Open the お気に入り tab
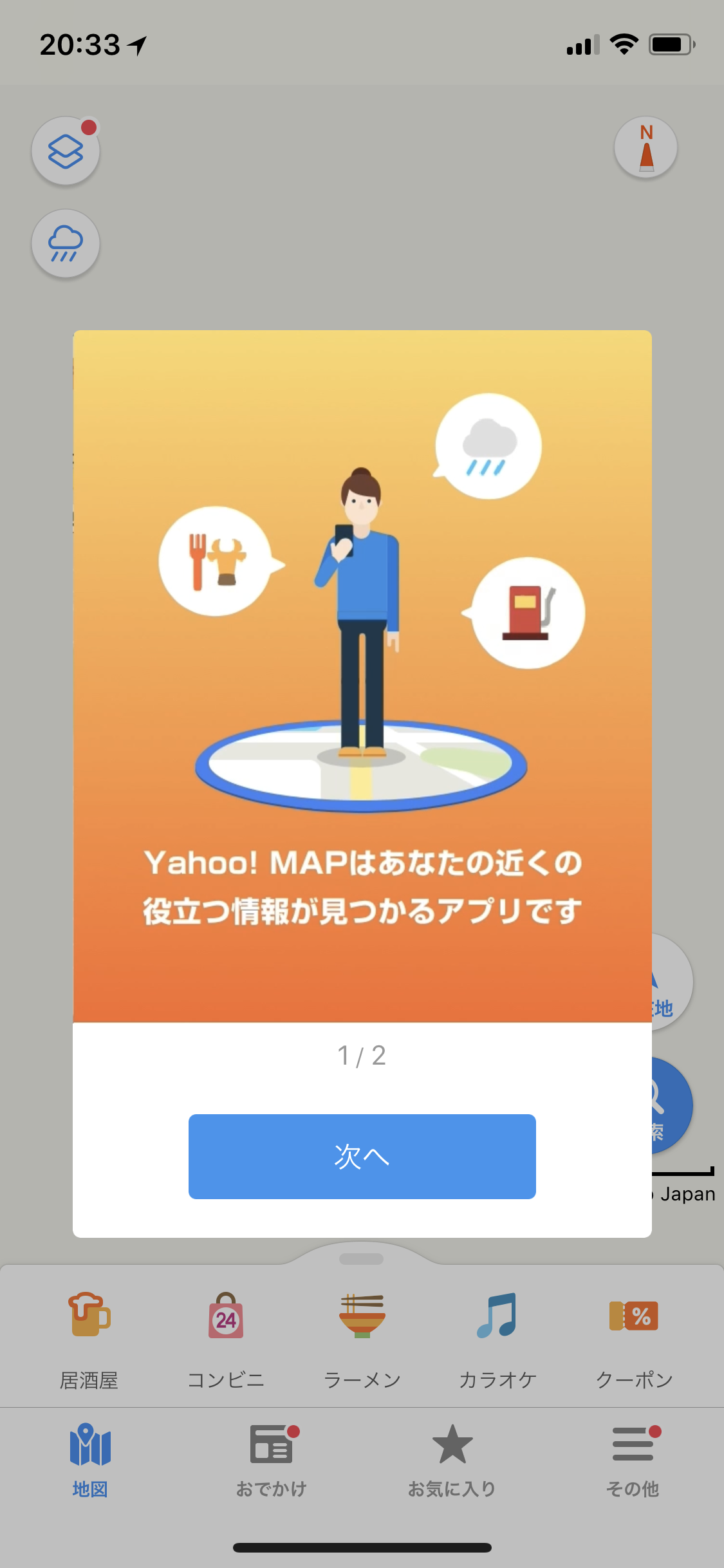 tap(452, 1460)
